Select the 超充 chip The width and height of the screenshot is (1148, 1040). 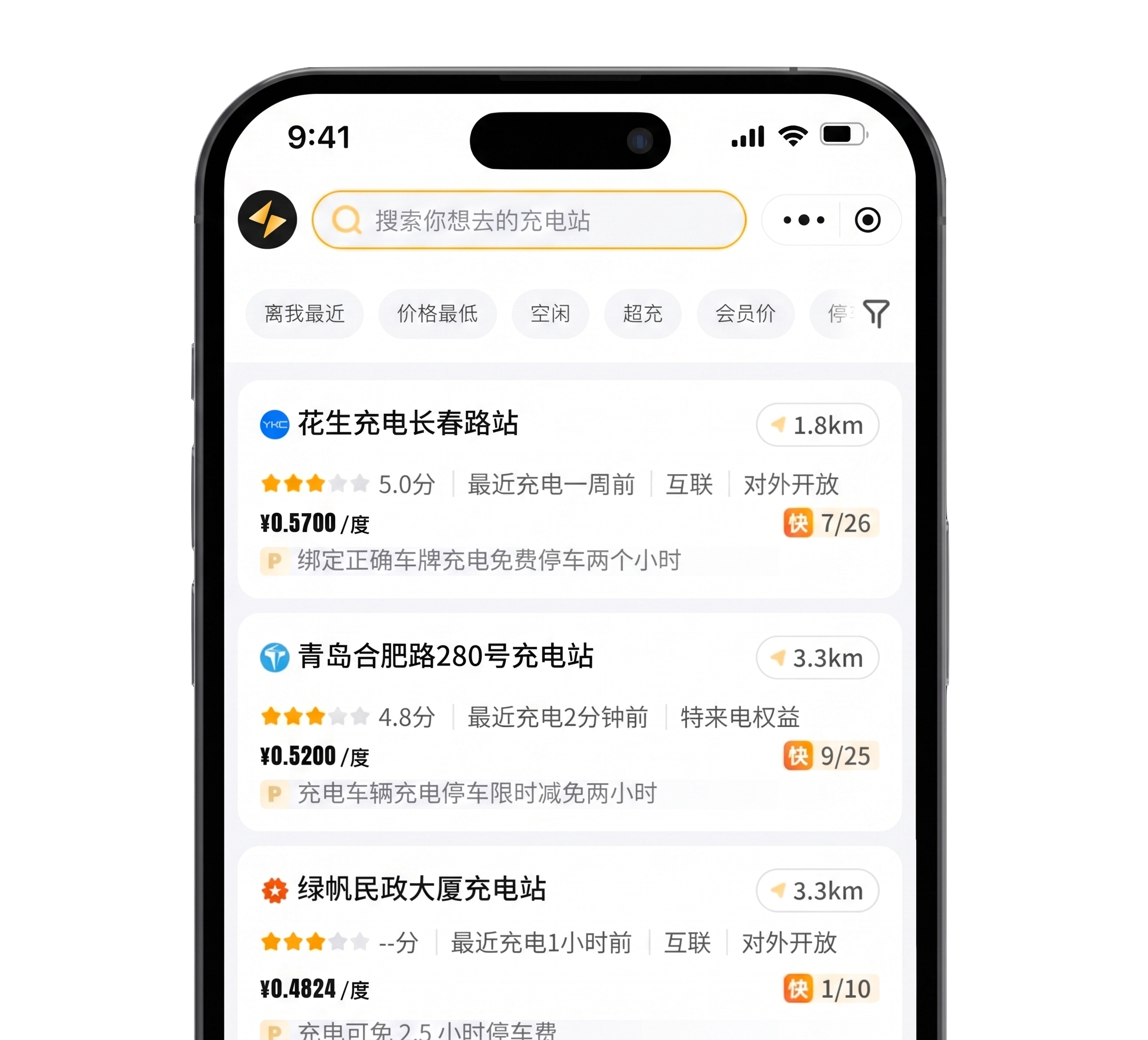click(642, 314)
